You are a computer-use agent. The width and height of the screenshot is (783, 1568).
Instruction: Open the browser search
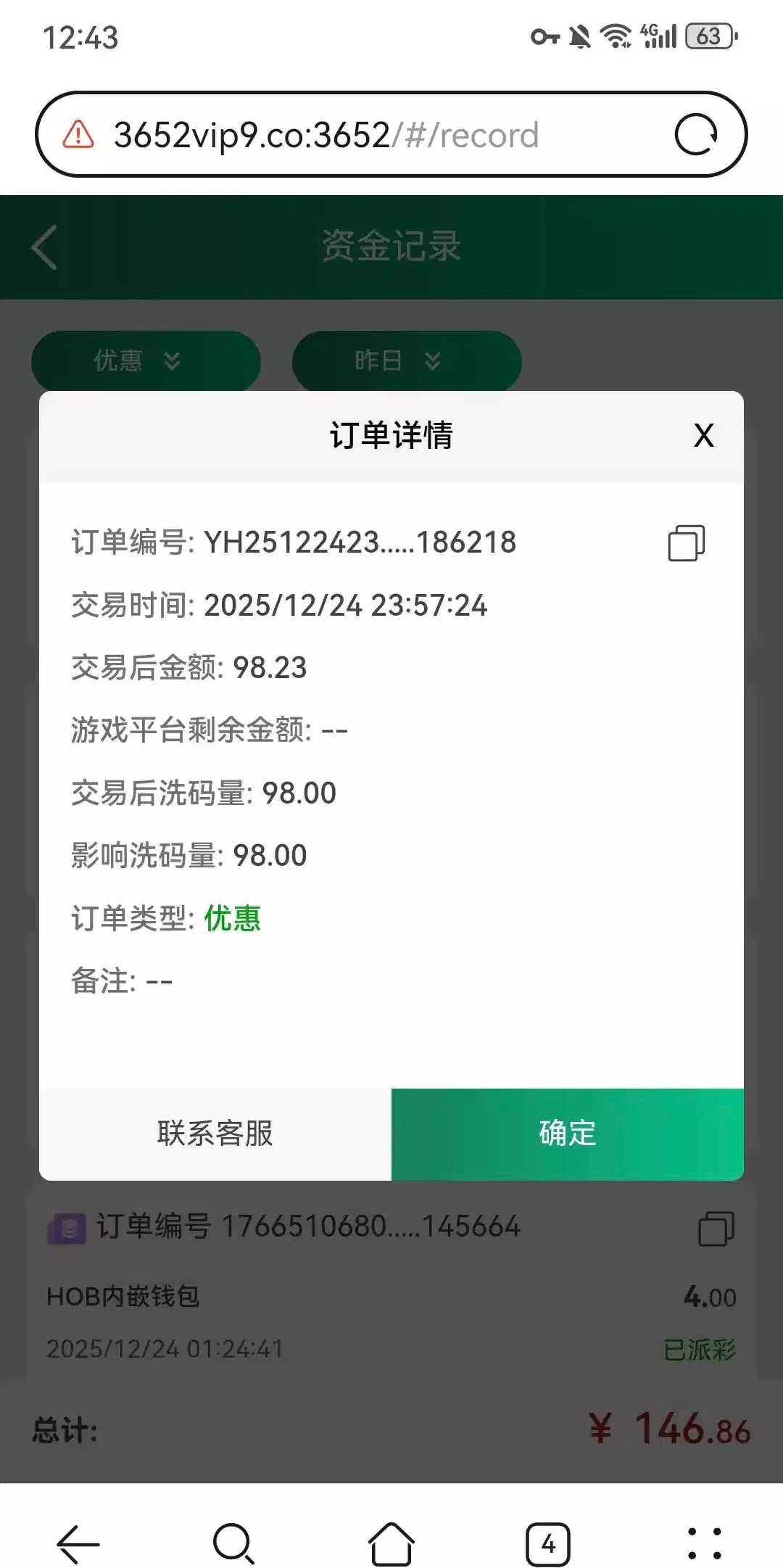(234, 1544)
